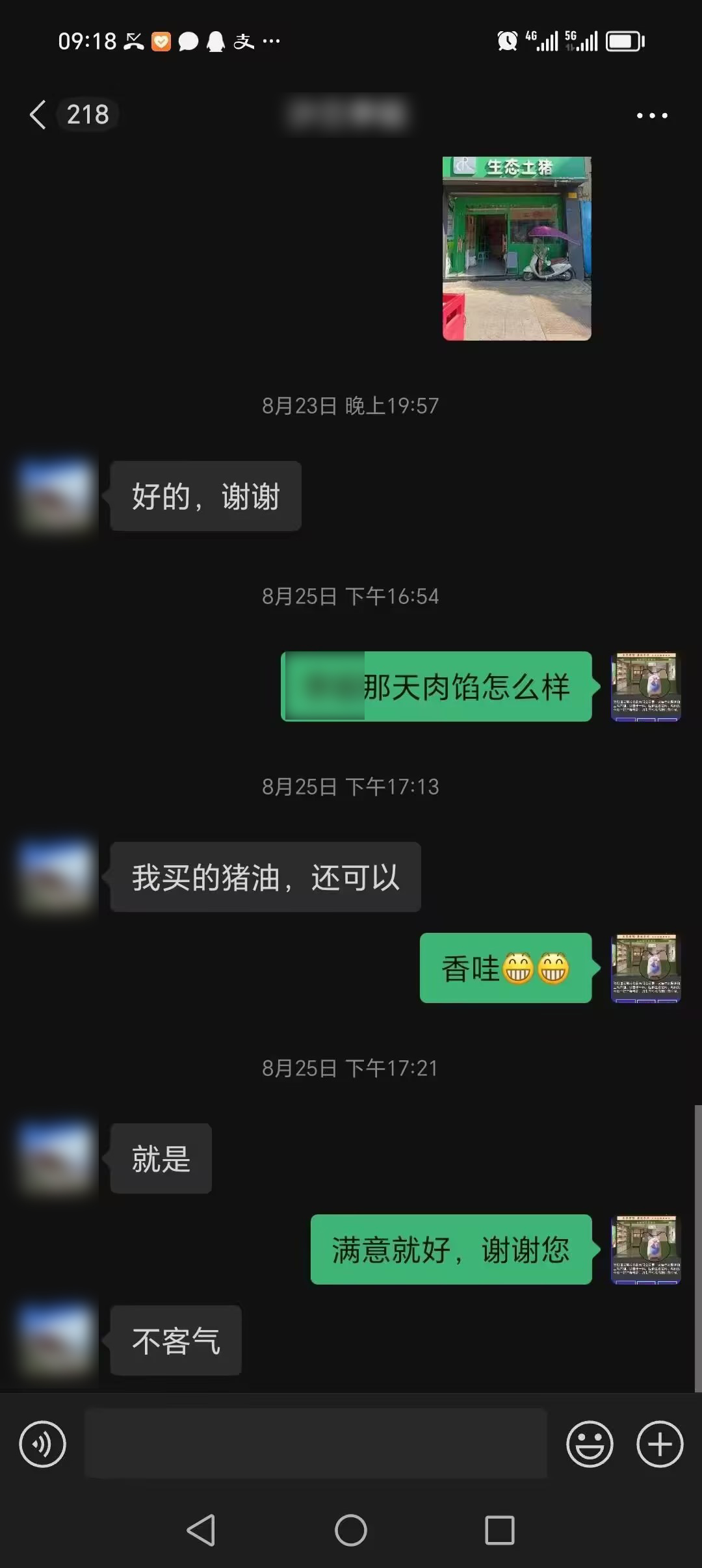Screen dimensions: 702x1568
Task: Open the storefront photo sent in chat
Action: point(517,248)
